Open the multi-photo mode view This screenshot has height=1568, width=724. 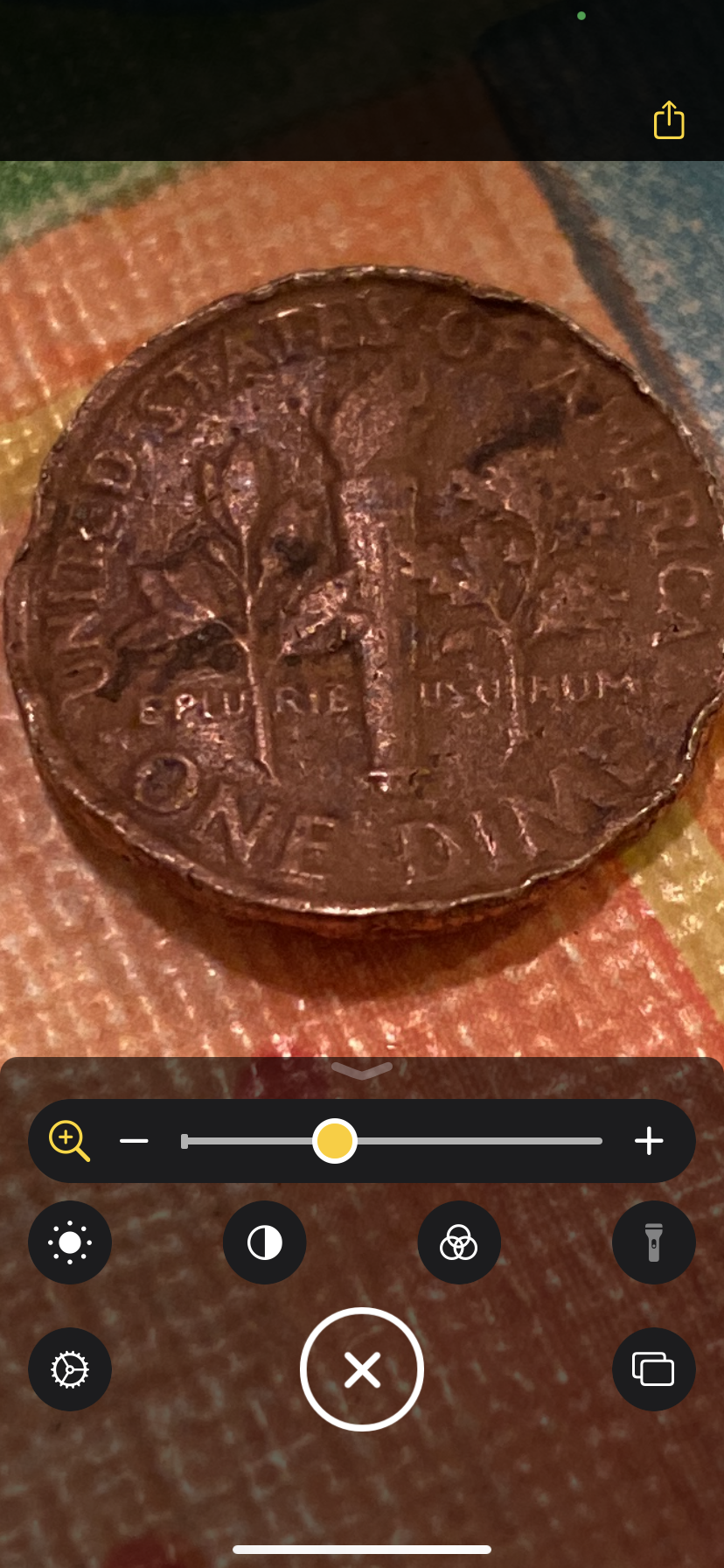(653, 1369)
